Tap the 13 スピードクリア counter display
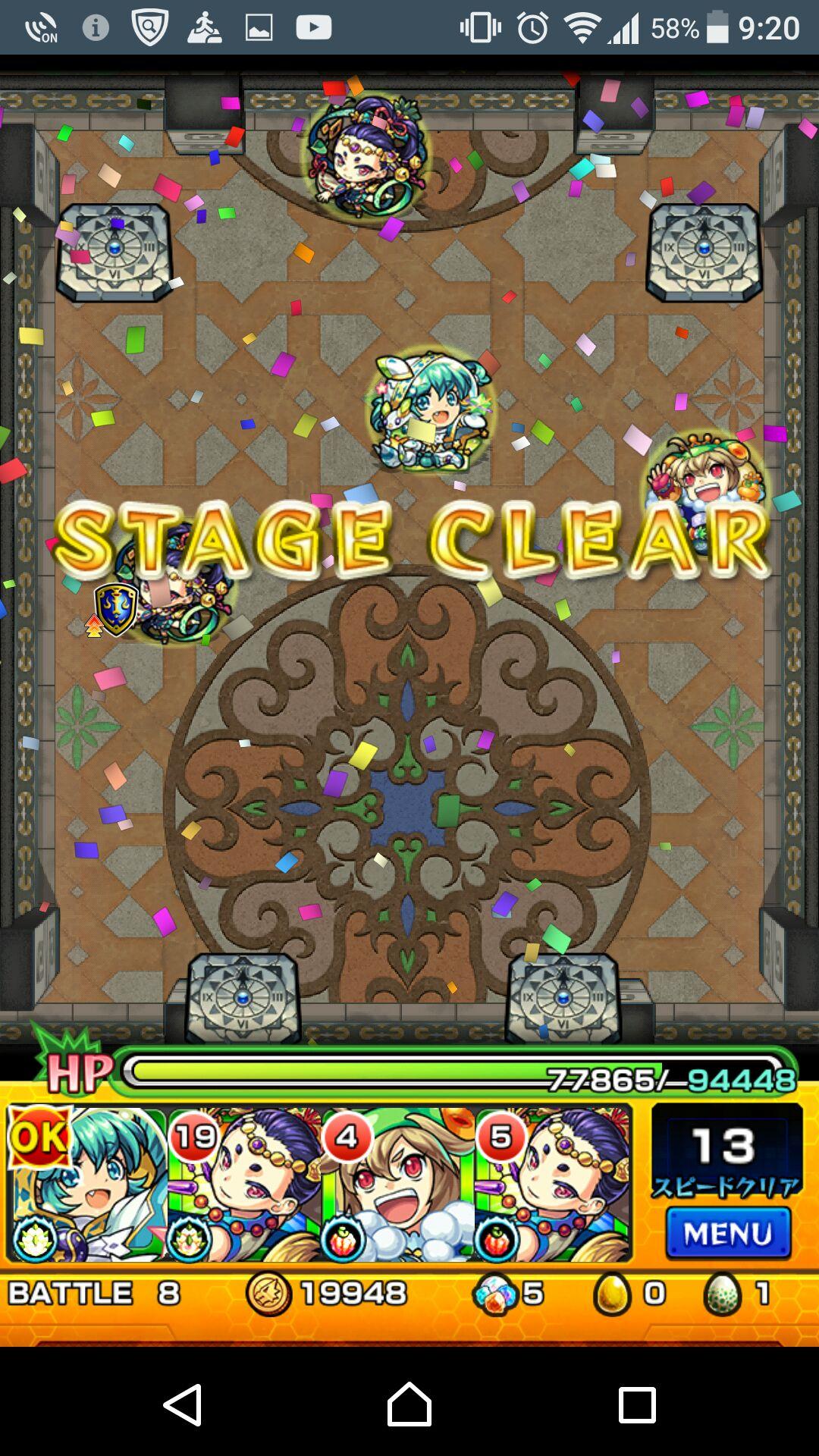This screenshot has width=819, height=1456. coord(727,1149)
